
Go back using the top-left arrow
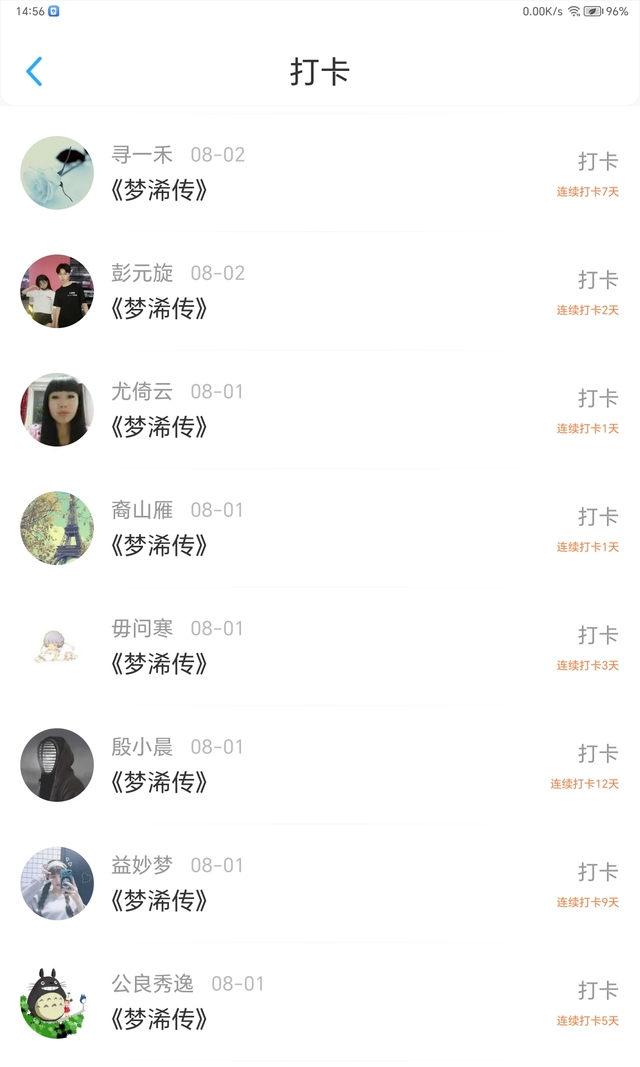click(x=34, y=72)
